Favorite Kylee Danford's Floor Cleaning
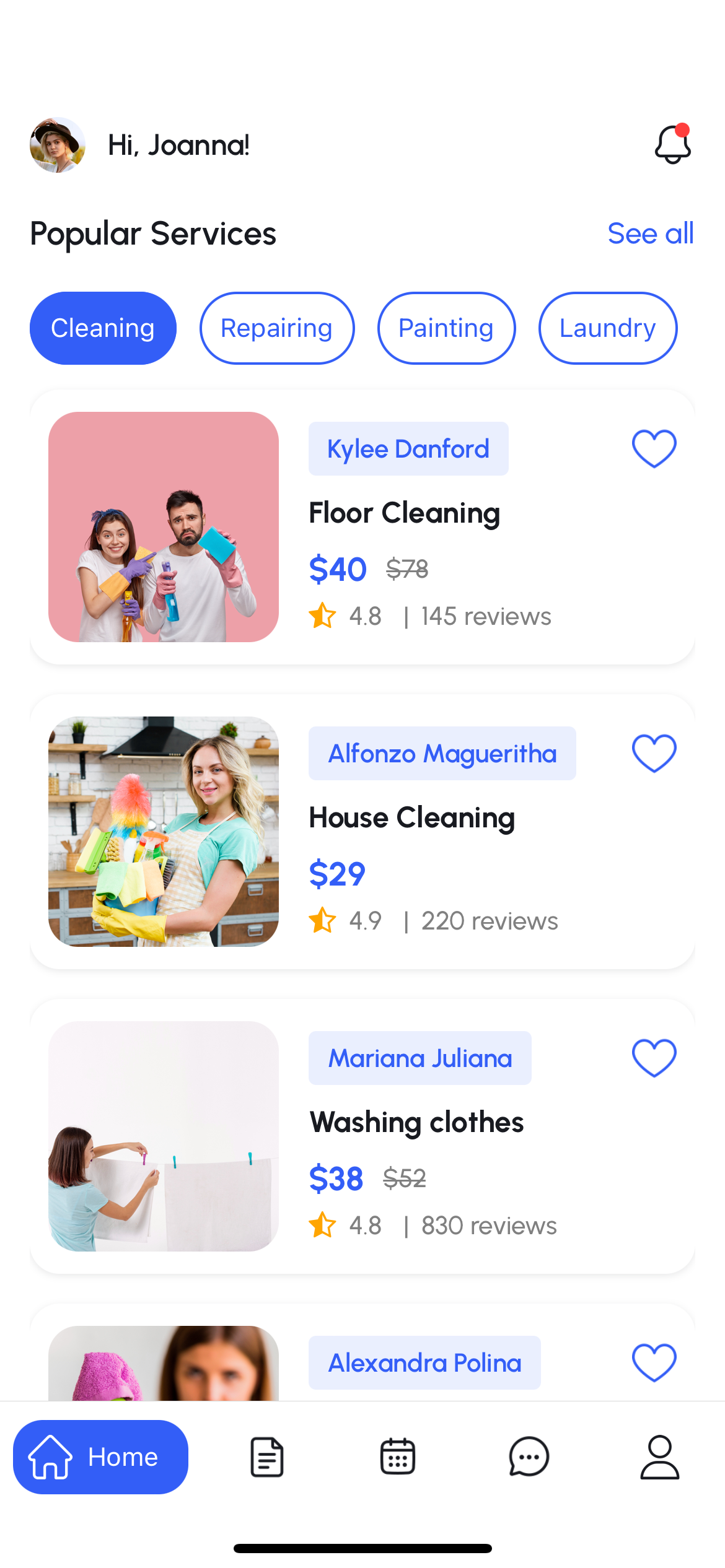Image resolution: width=725 pixels, height=1568 pixels. tap(654, 448)
